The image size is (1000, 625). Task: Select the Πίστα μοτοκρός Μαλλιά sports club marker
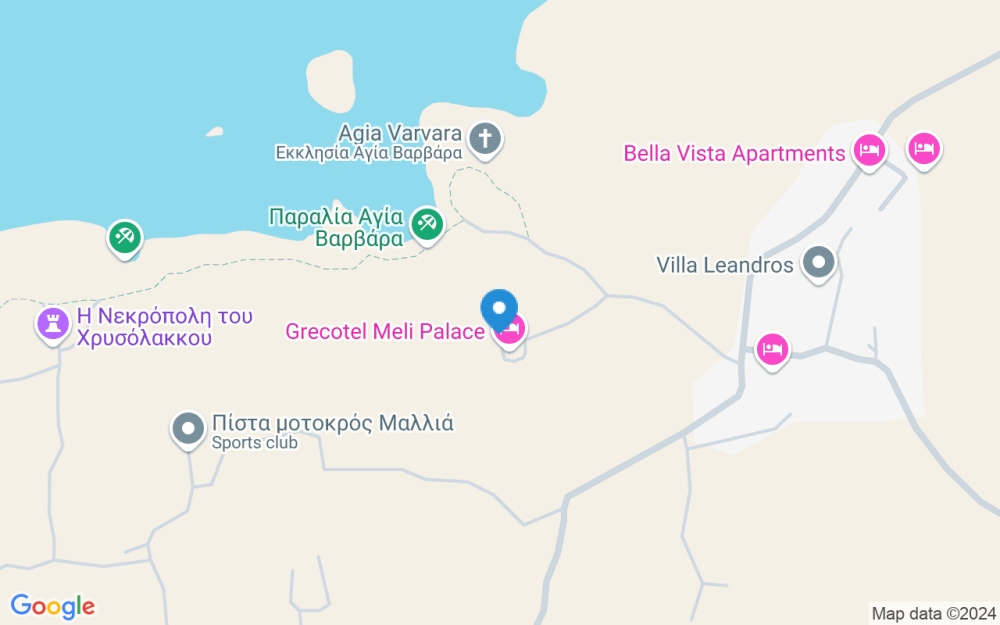coord(187,429)
